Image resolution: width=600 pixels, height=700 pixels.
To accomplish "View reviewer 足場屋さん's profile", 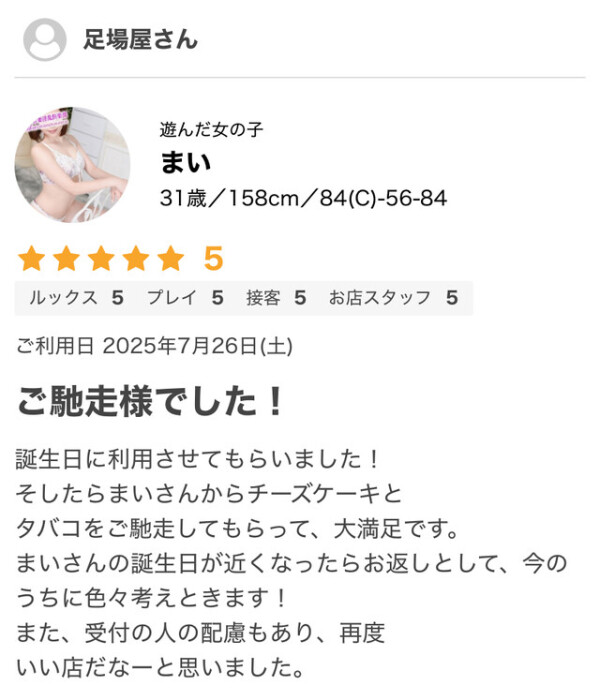I will click(x=140, y=40).
